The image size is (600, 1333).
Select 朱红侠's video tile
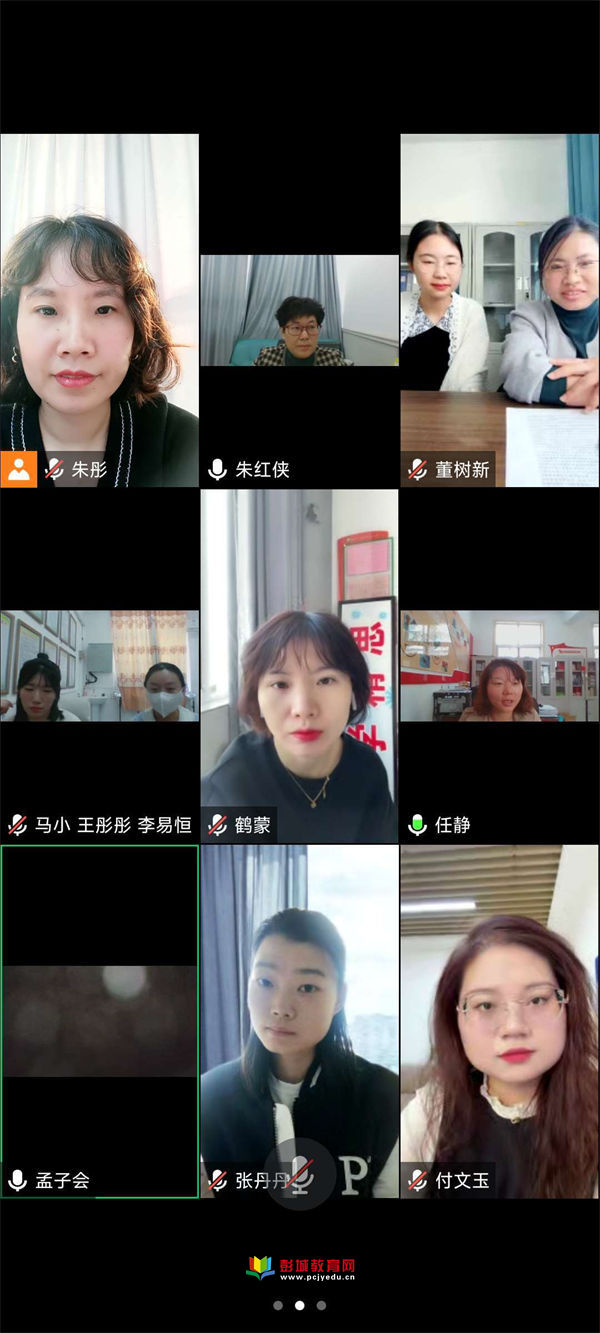[x=299, y=310]
